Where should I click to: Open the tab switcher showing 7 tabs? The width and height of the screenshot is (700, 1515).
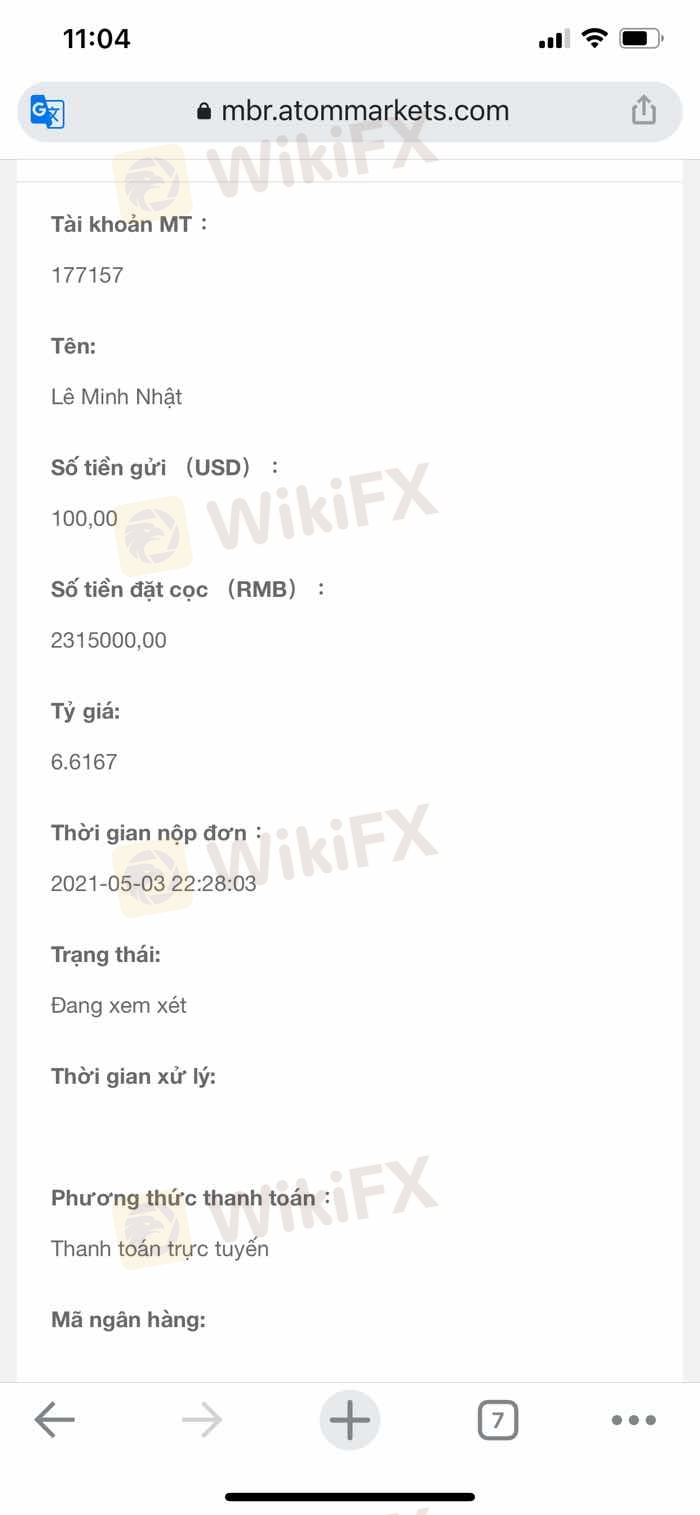pos(498,1419)
